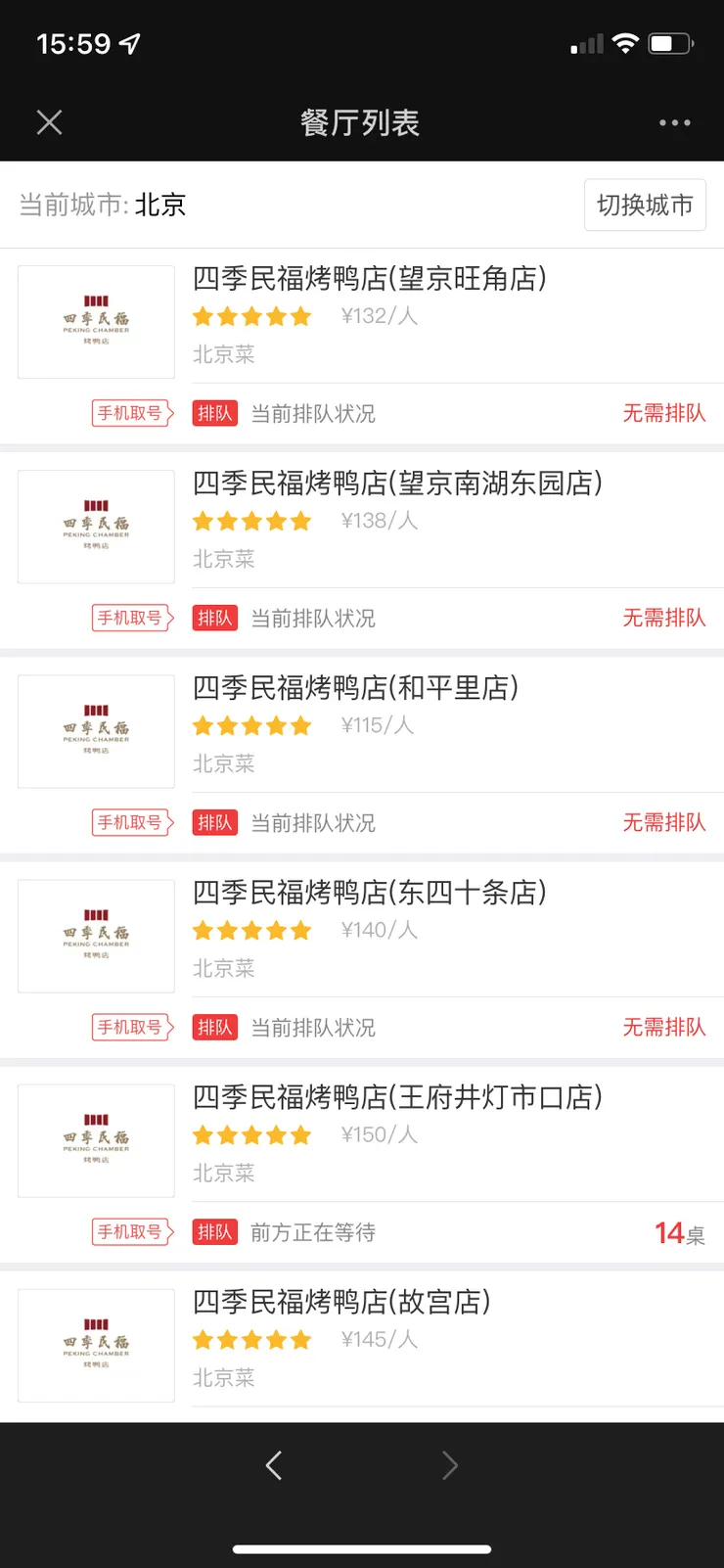Tap 无需排队 status on 东四十条店
The width and height of the screenshot is (724, 1568).
(664, 1027)
